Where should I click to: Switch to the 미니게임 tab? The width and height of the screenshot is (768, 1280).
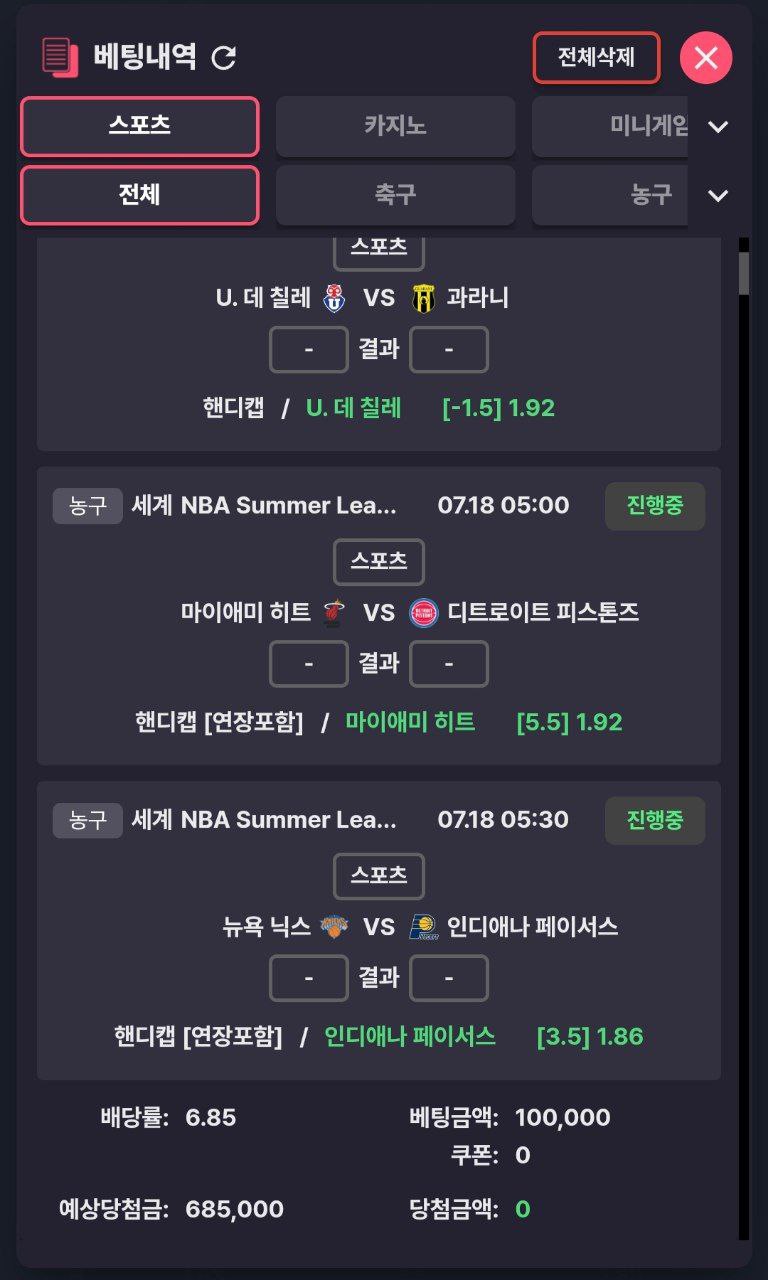click(610, 126)
